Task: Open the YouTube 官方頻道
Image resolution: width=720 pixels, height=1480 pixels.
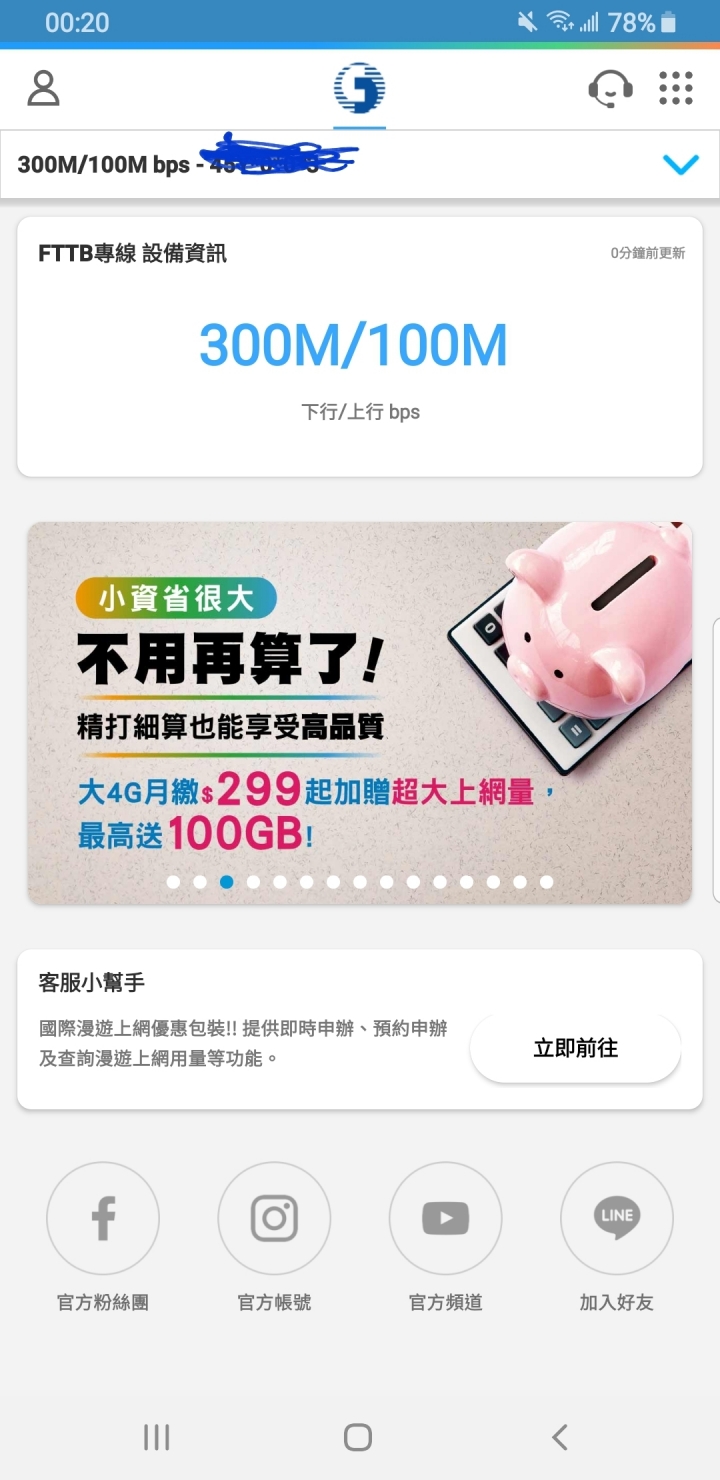Action: pos(445,1218)
